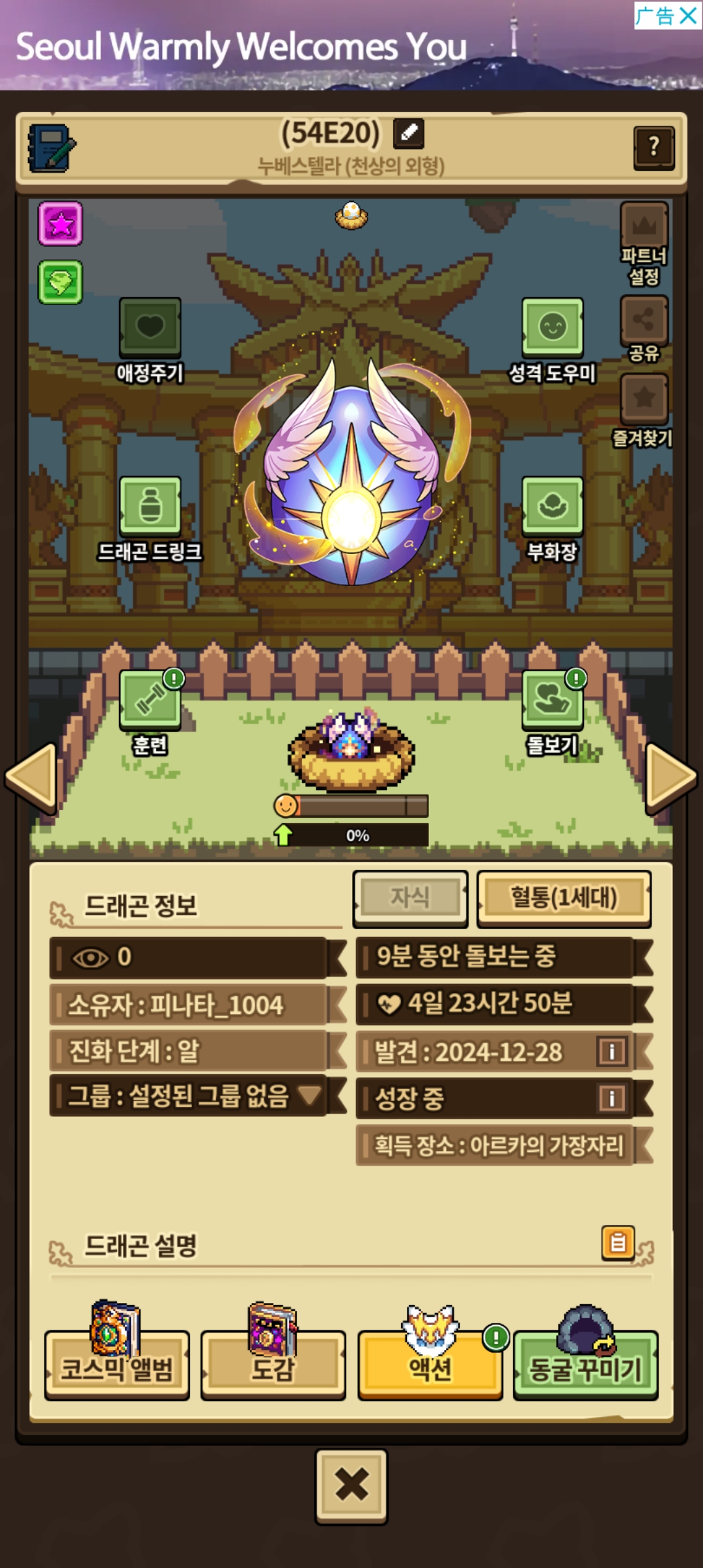Start 훈련 training

click(x=150, y=700)
